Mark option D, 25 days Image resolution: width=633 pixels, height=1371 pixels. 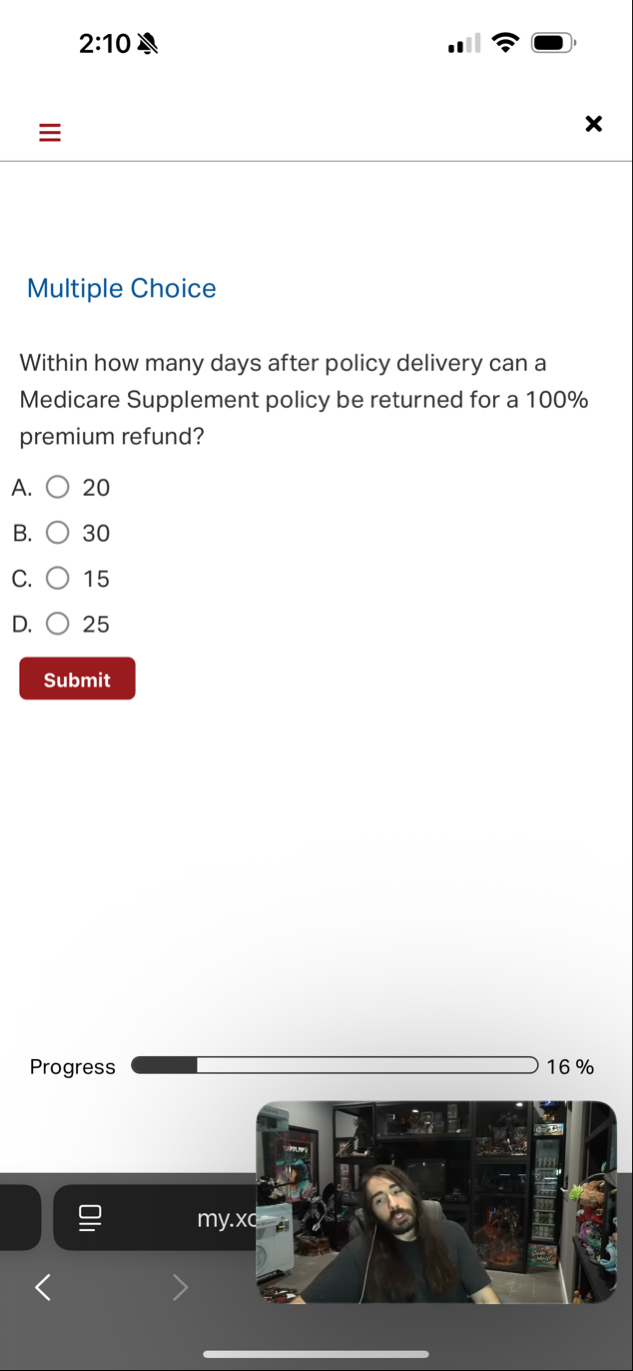[x=58, y=624]
